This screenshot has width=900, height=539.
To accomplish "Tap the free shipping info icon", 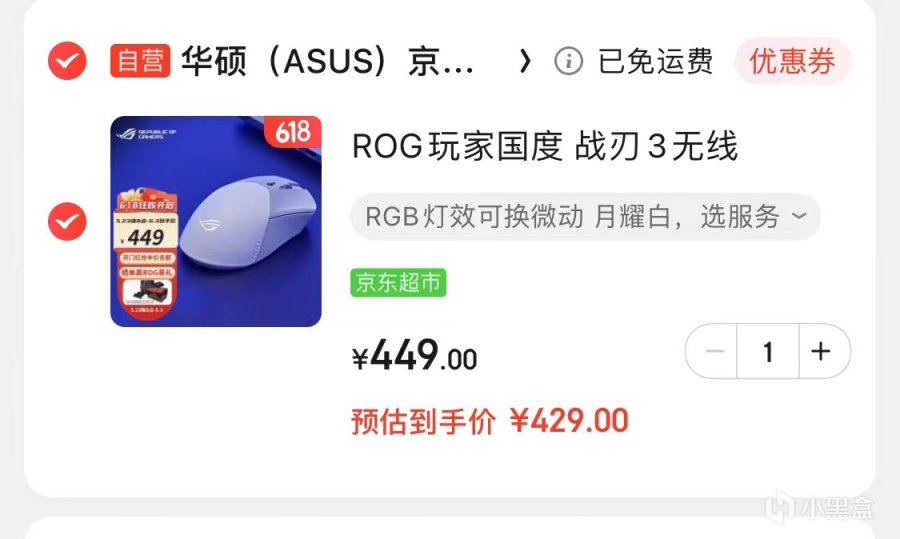I will click(x=568, y=61).
